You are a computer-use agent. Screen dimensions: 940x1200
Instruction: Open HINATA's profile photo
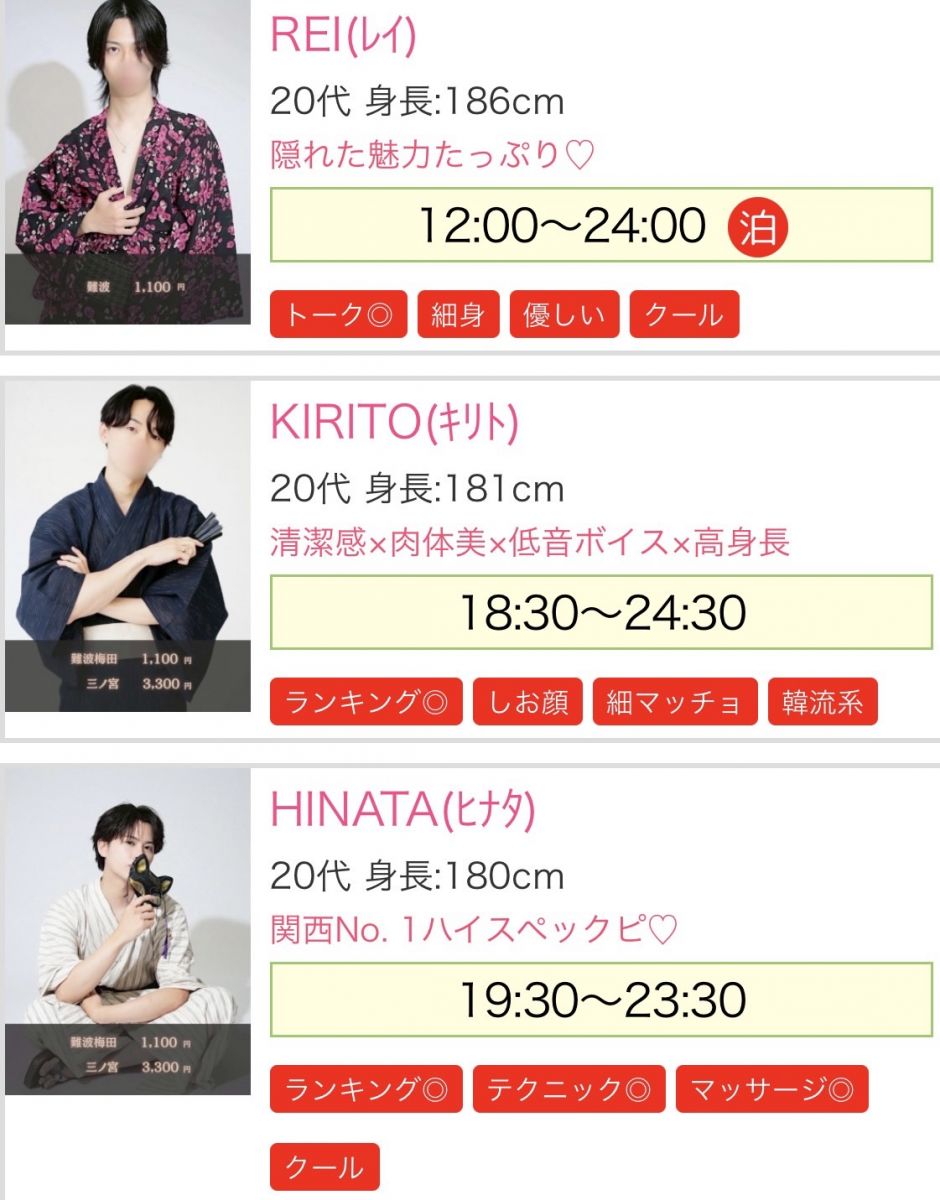pos(127,932)
